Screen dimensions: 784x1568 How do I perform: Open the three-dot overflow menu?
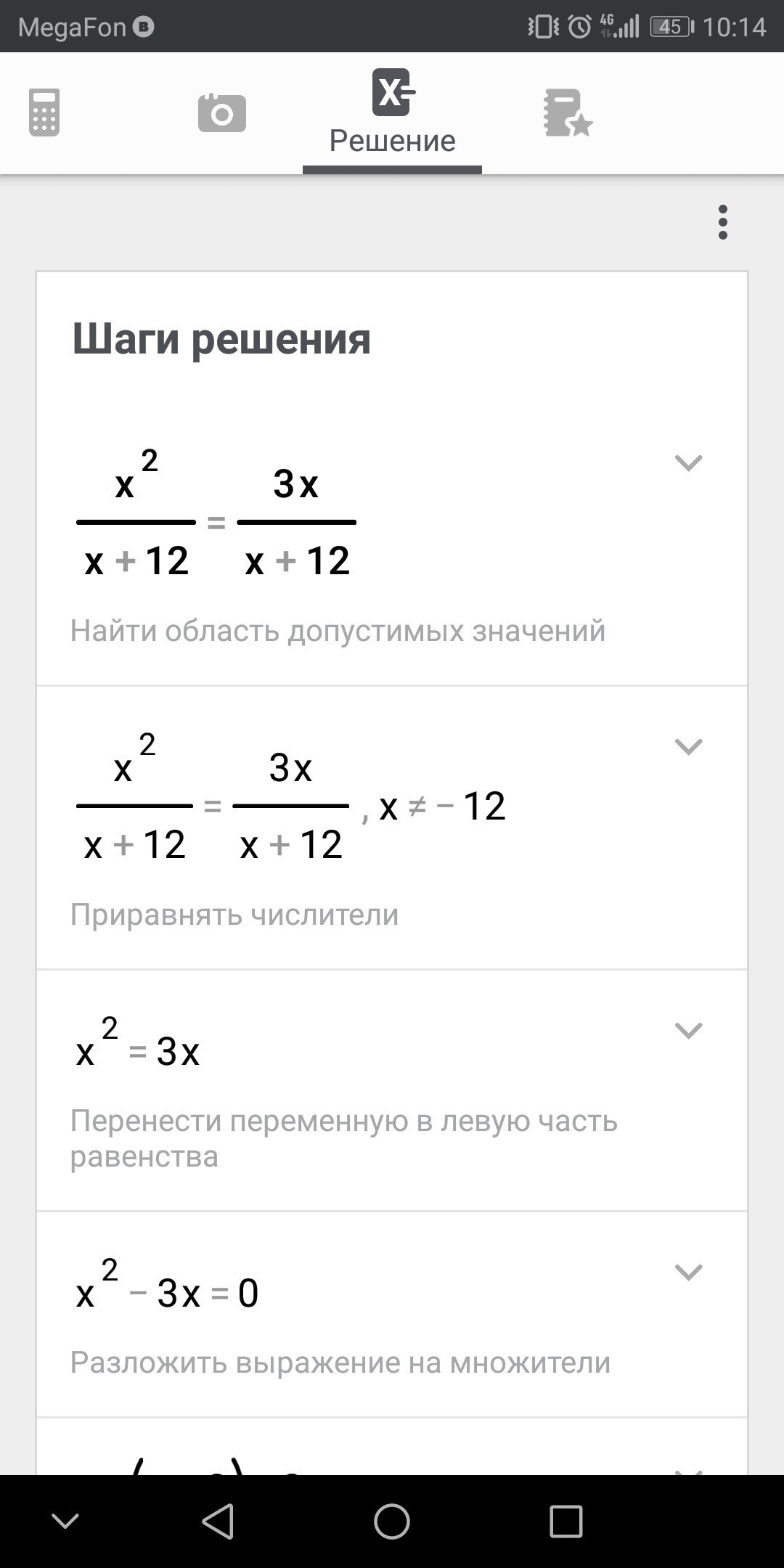point(722,222)
